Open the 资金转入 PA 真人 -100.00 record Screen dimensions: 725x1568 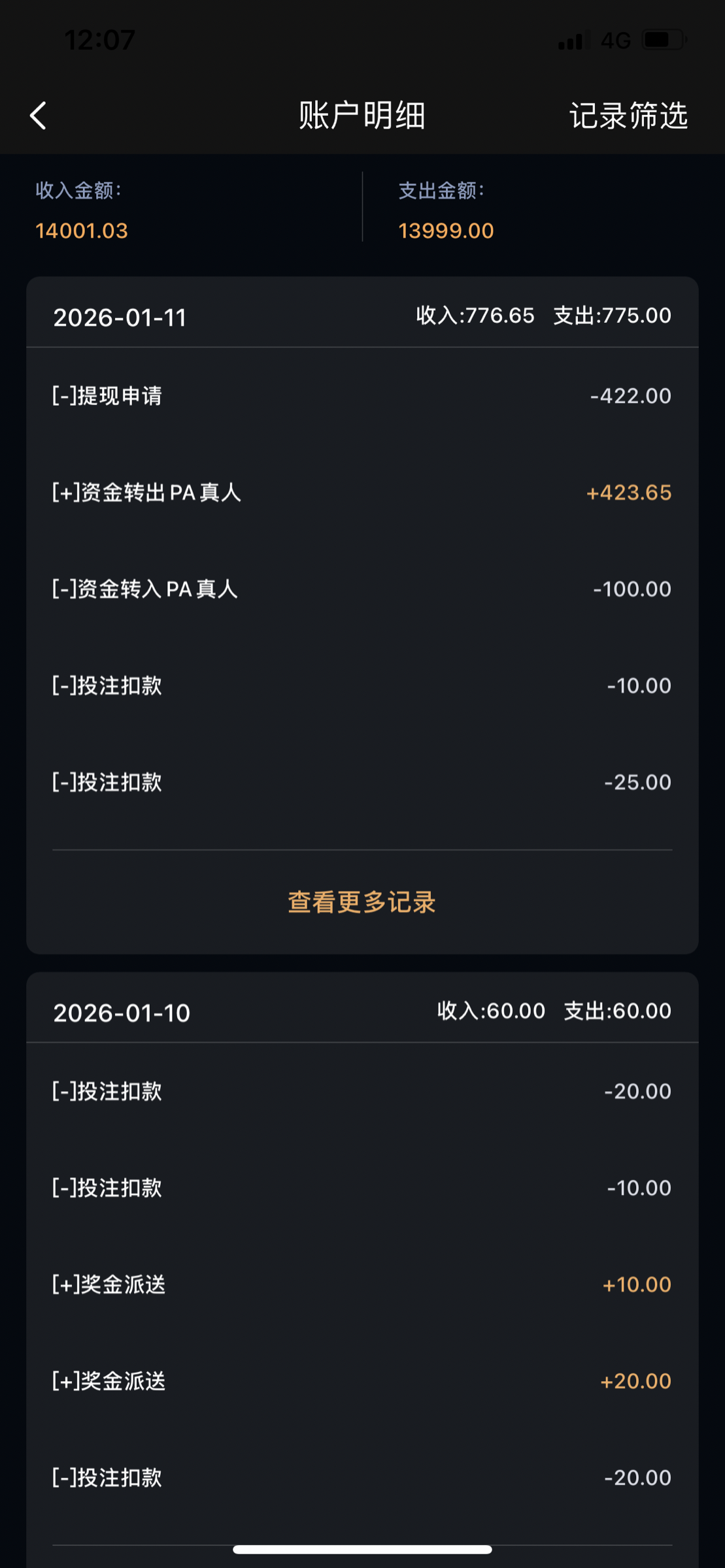362,589
